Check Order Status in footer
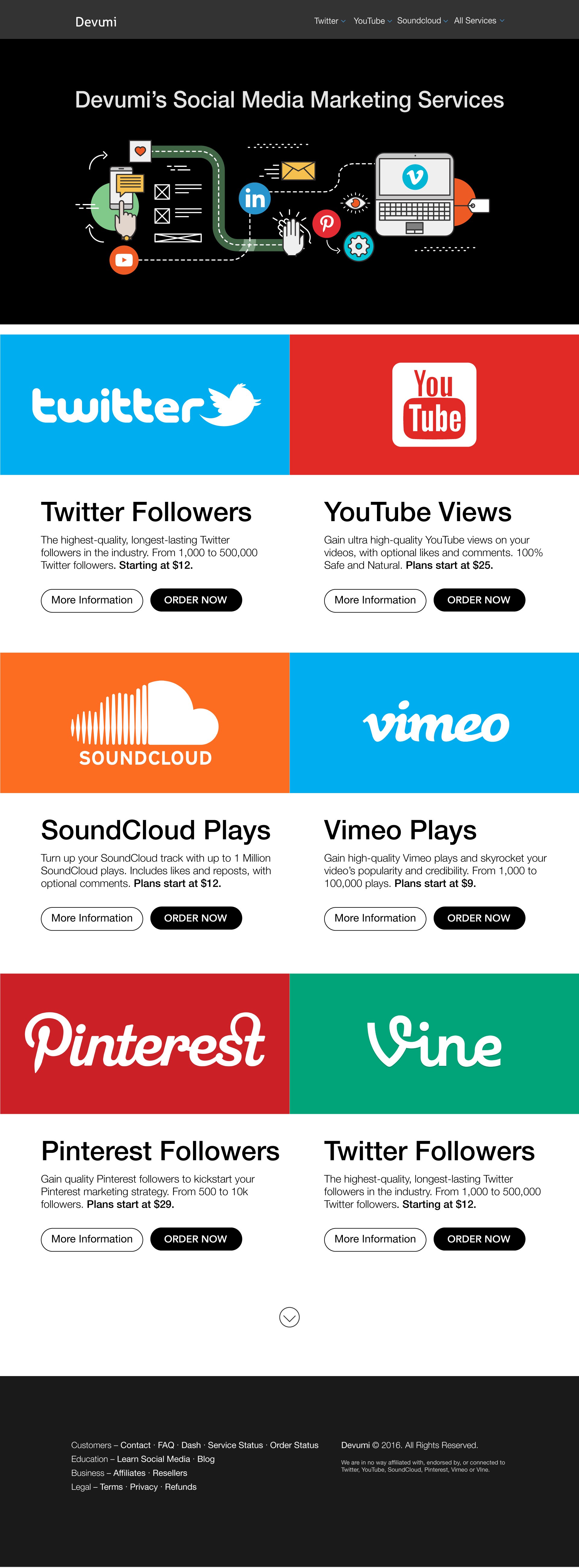Viewport: 579px width, 1568px height. (294, 1445)
